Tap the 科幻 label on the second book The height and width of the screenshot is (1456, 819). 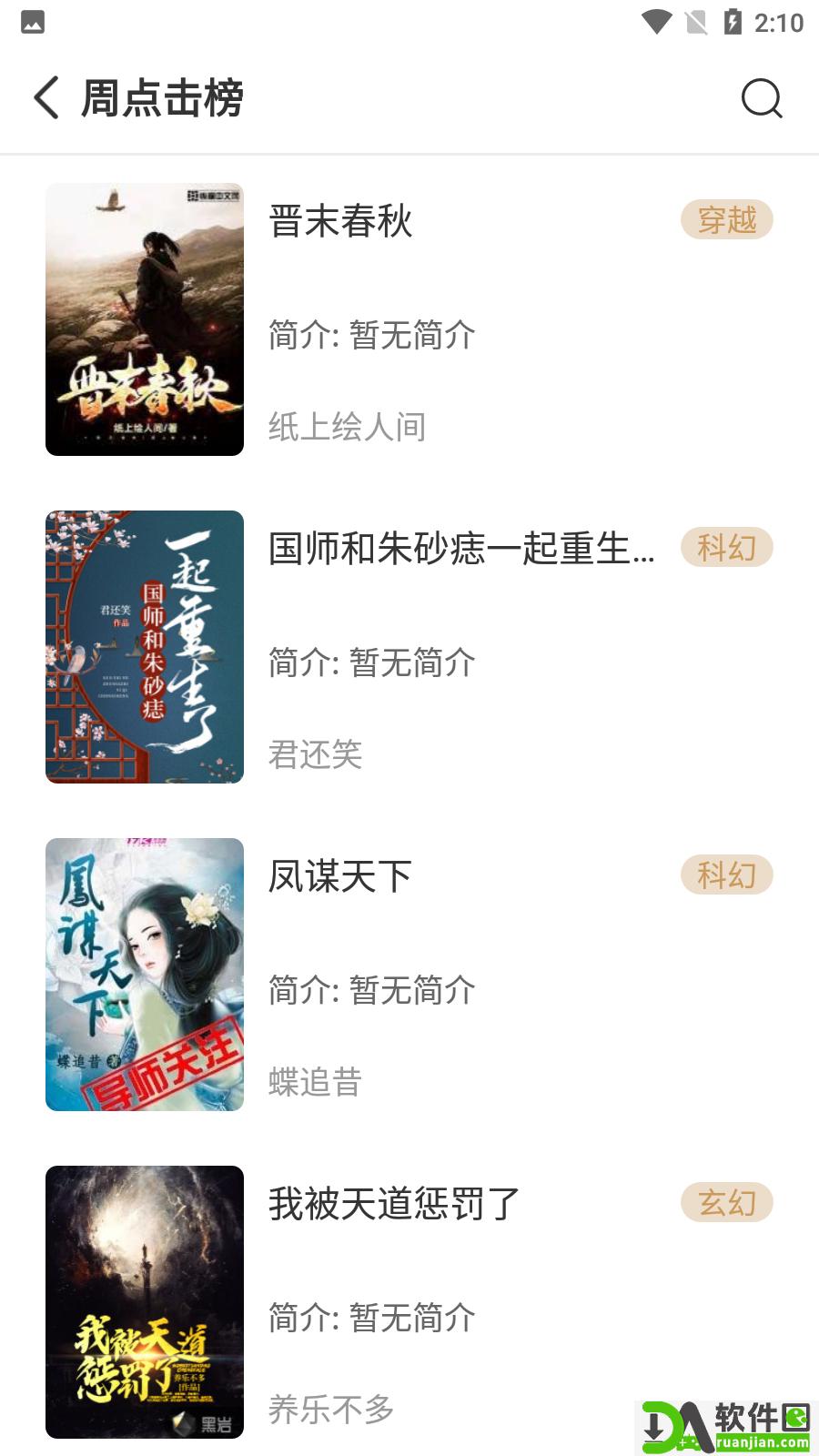click(725, 548)
